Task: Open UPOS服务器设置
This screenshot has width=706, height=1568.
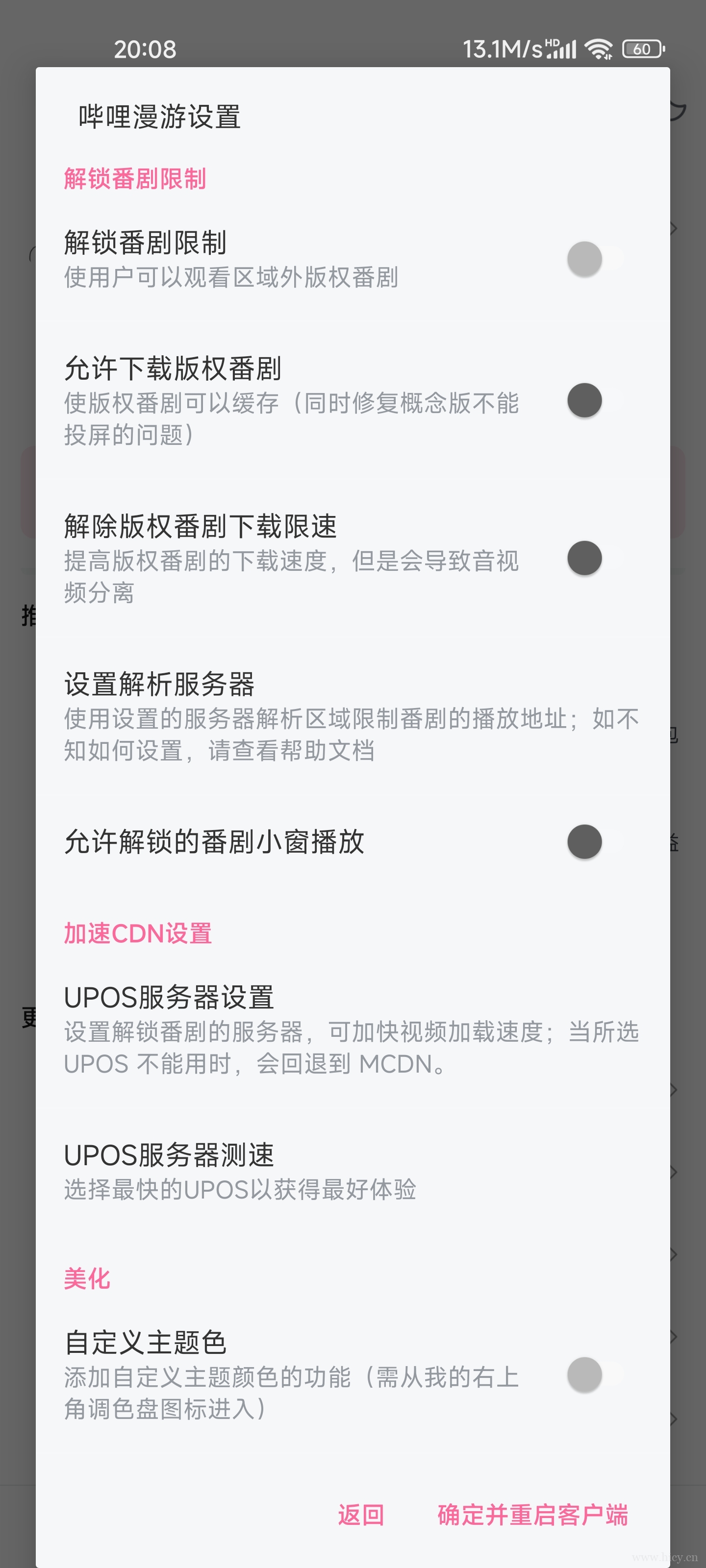Action: pos(353,1030)
